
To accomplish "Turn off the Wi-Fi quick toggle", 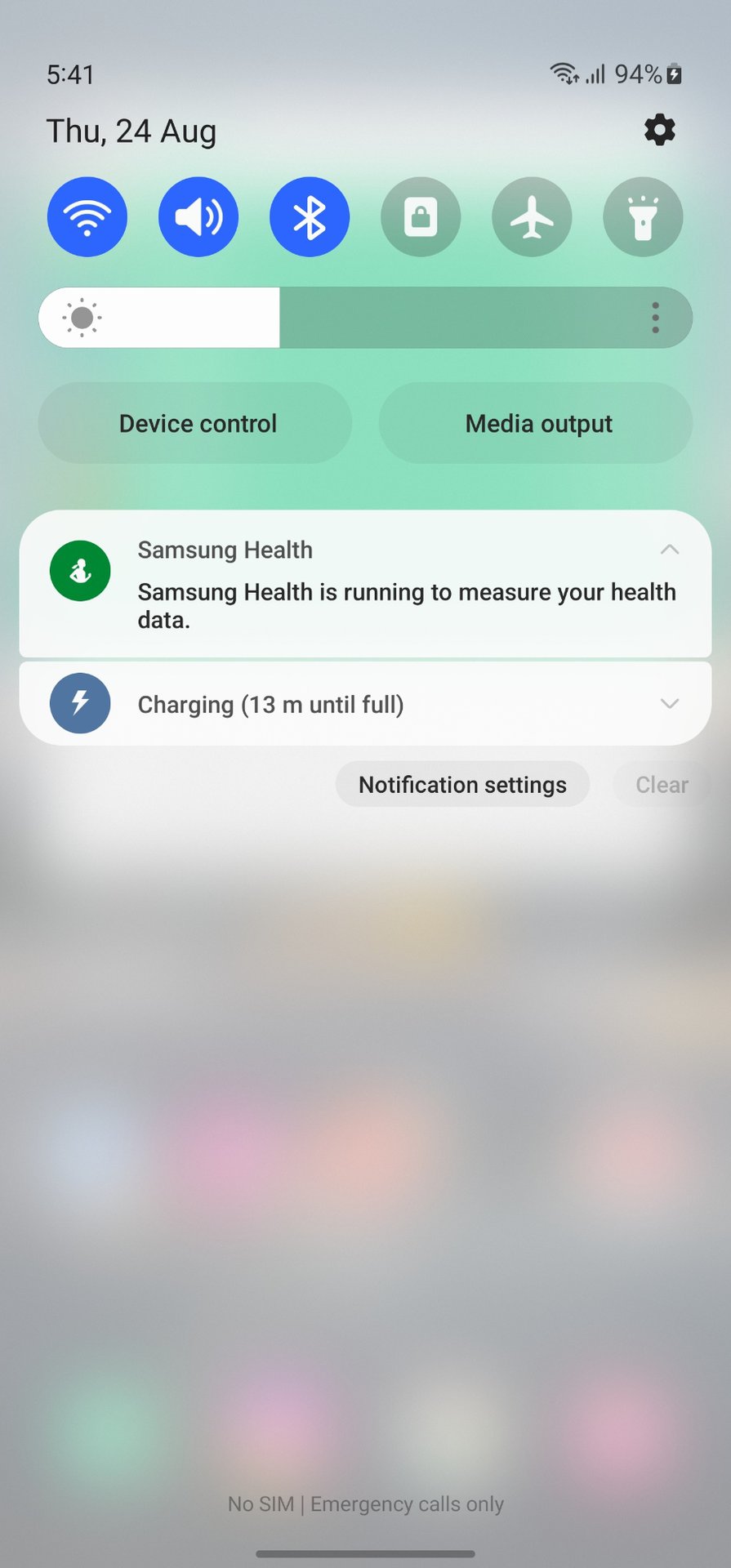I will [x=87, y=217].
